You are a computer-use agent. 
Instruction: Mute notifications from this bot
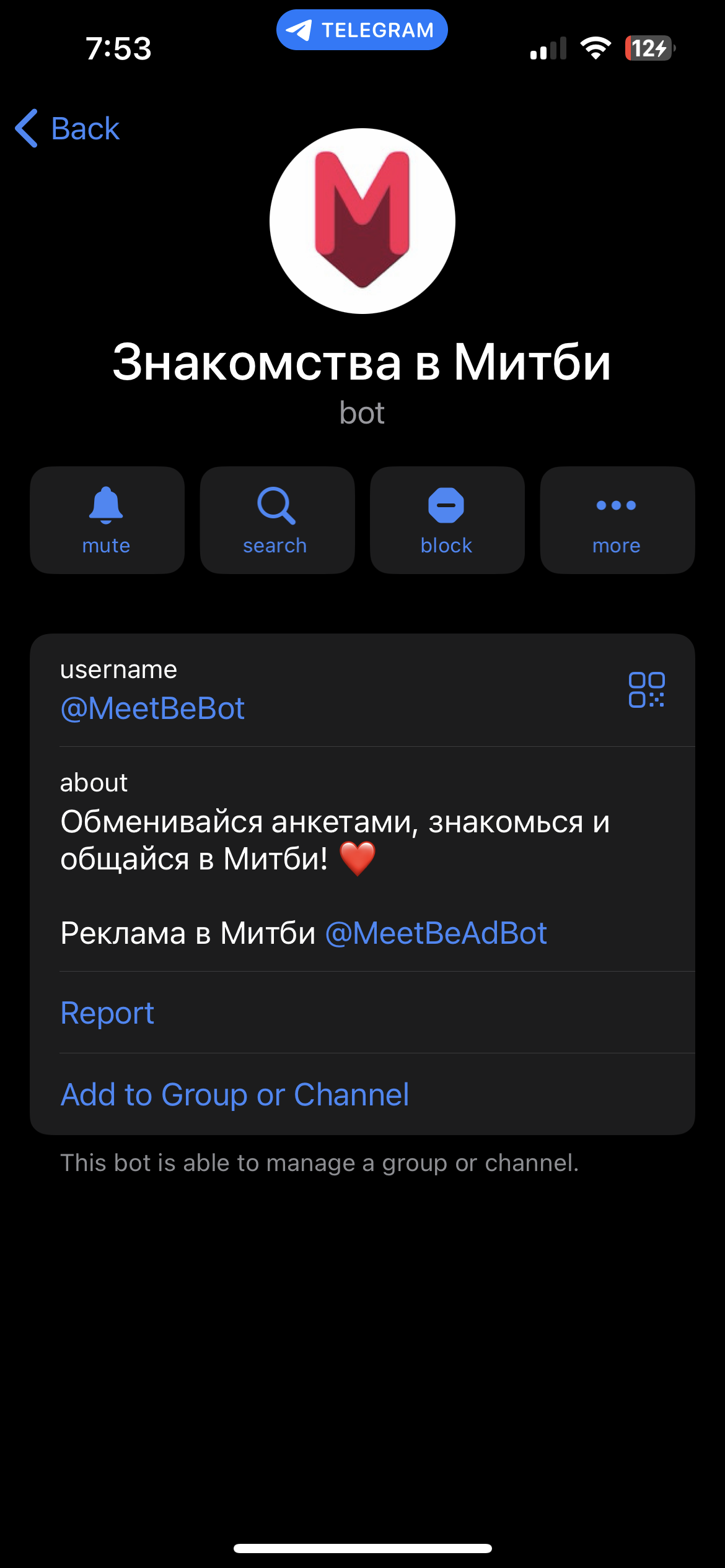click(107, 520)
